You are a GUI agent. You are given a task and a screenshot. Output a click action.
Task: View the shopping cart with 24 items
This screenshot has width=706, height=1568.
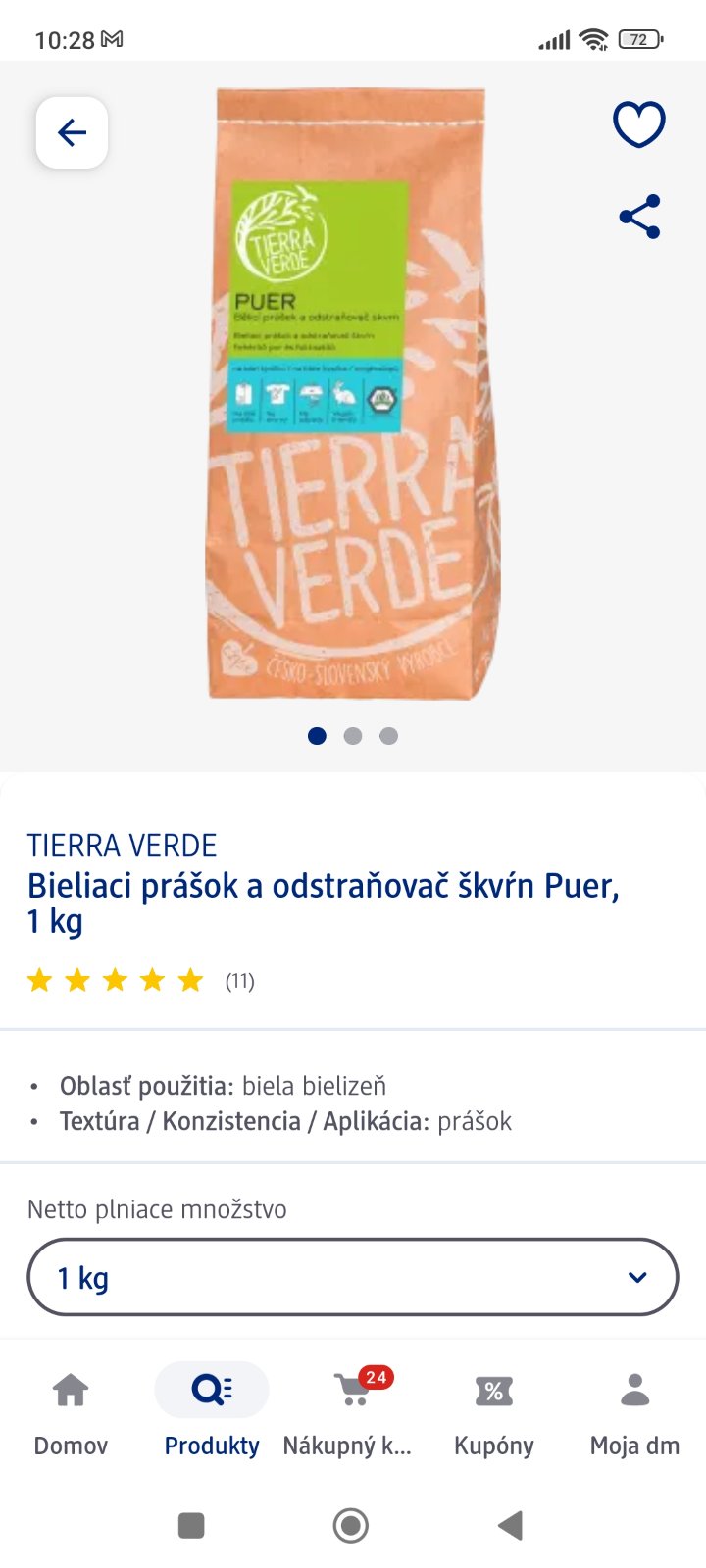tap(351, 1411)
